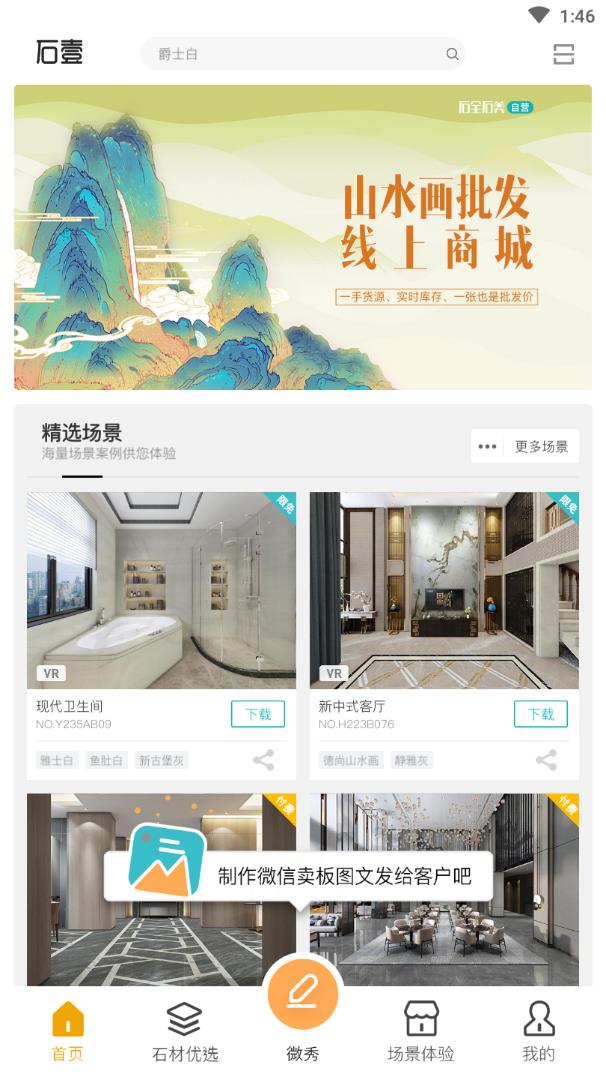
Task: Select the 新古堡灰 tag
Action: pos(161,760)
